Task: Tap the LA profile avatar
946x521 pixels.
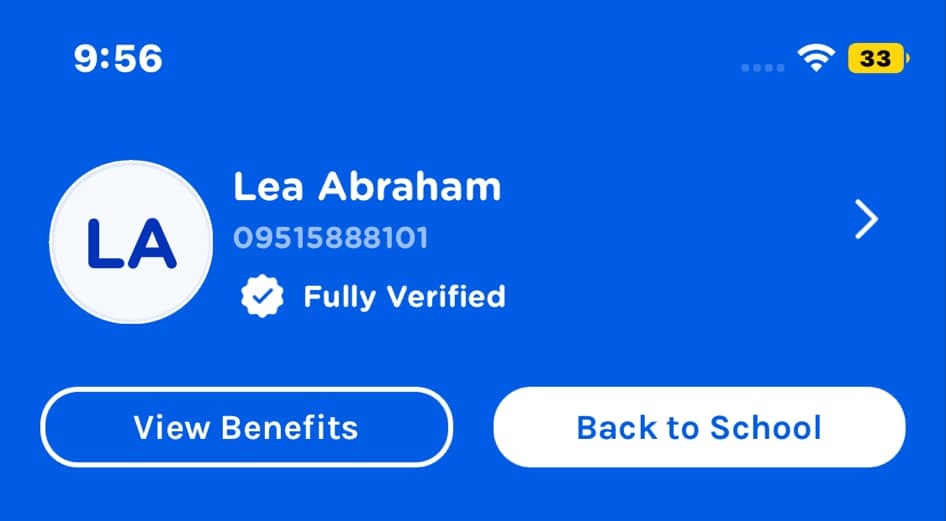Action: pos(131,242)
